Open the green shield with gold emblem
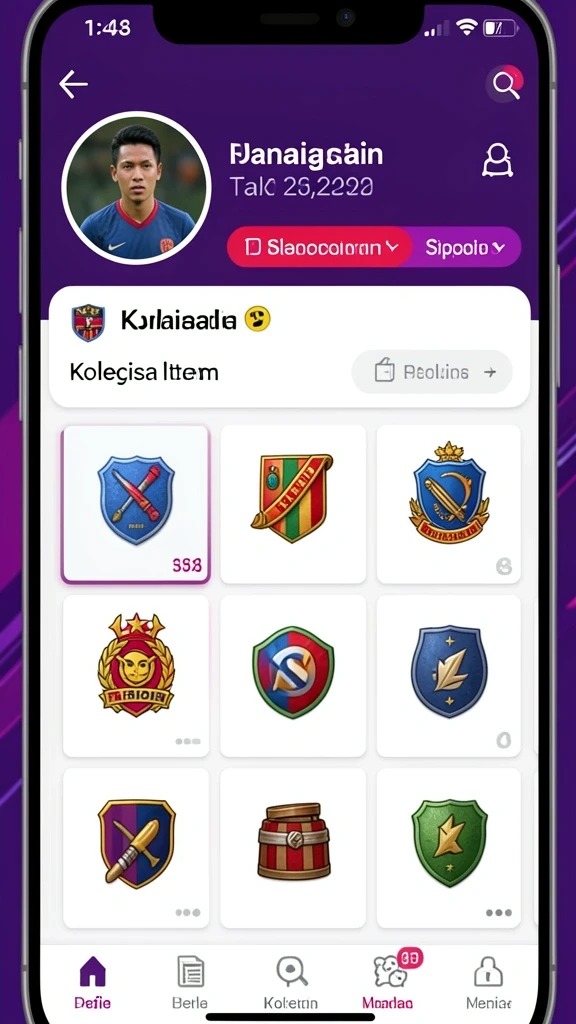This screenshot has width=576, height=1024. pyautogui.click(x=449, y=848)
